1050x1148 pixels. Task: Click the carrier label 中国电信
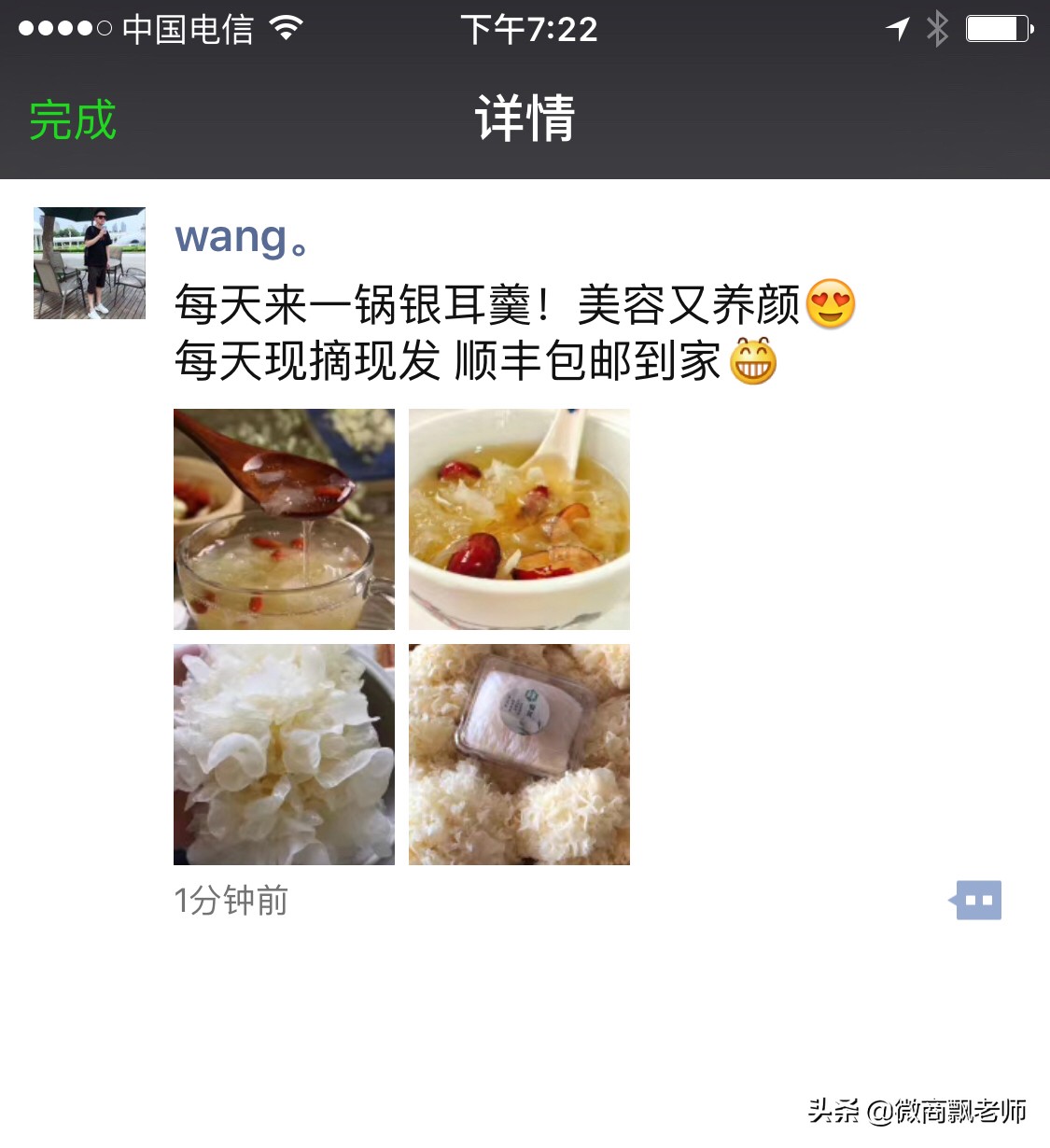pyautogui.click(x=187, y=28)
